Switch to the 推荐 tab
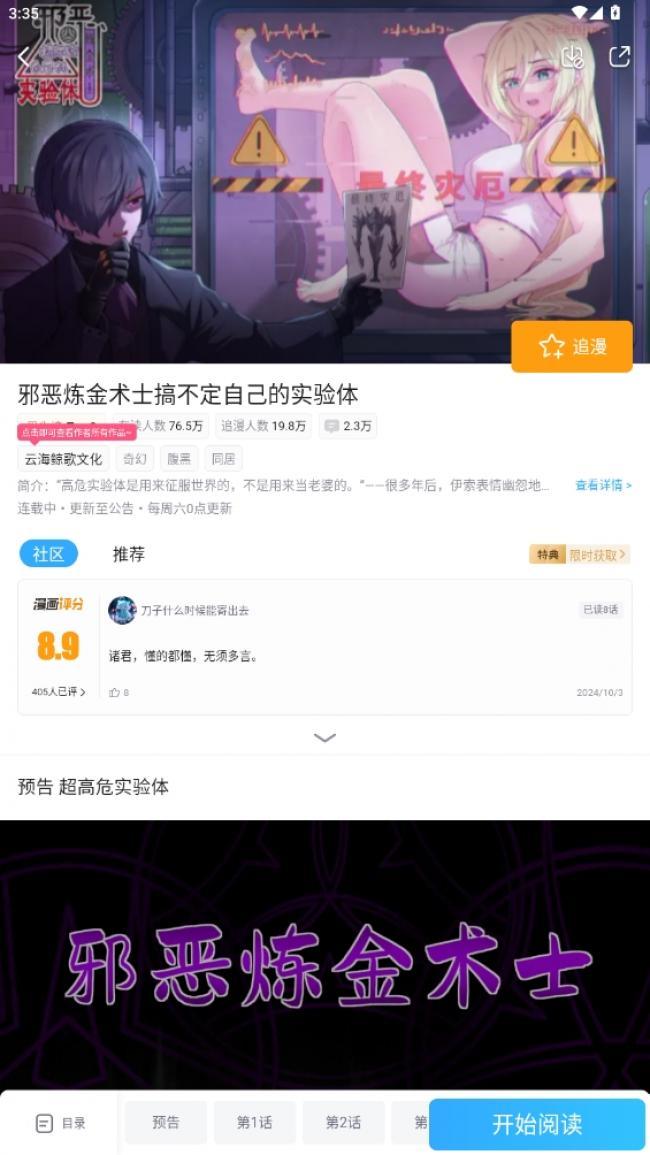 click(129, 554)
